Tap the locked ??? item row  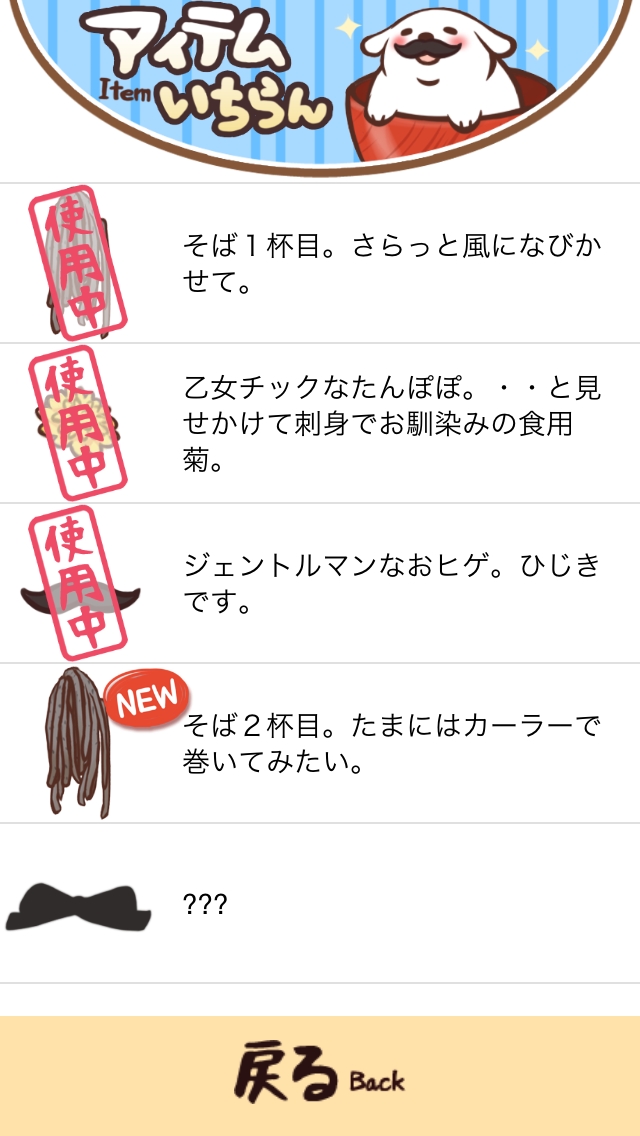320,903
